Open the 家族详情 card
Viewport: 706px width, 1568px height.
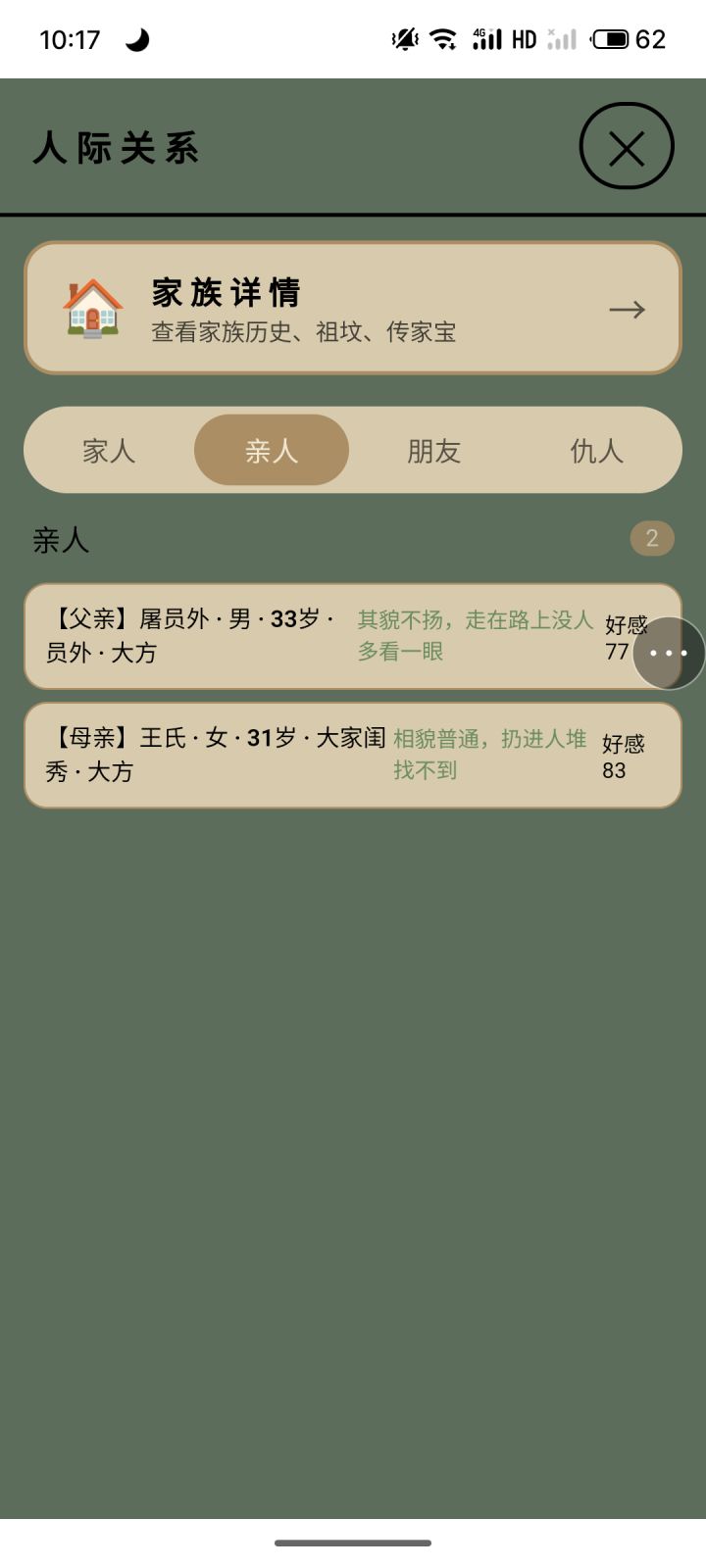(x=353, y=309)
